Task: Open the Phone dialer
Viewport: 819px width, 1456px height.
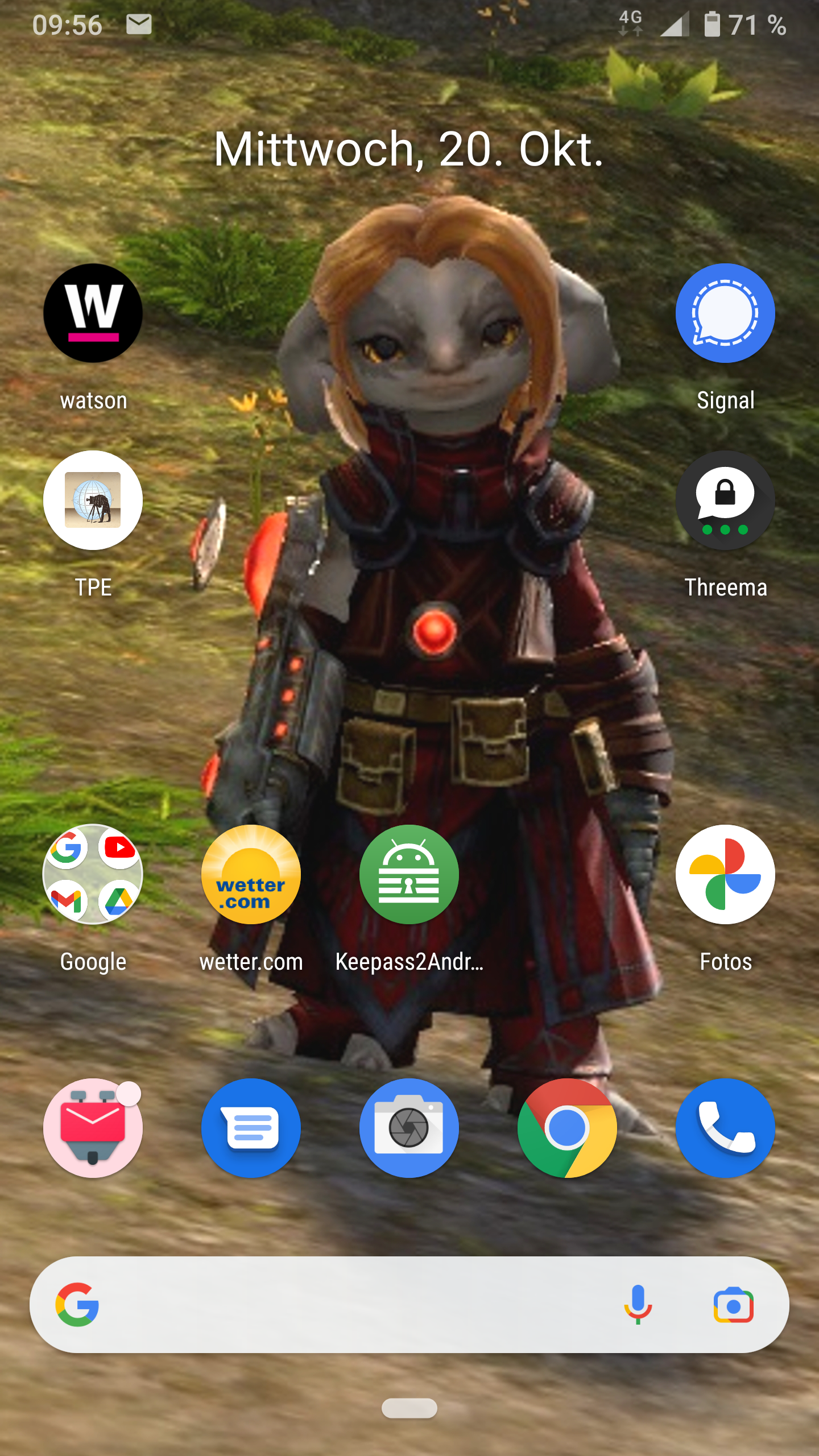Action: 725,1128
